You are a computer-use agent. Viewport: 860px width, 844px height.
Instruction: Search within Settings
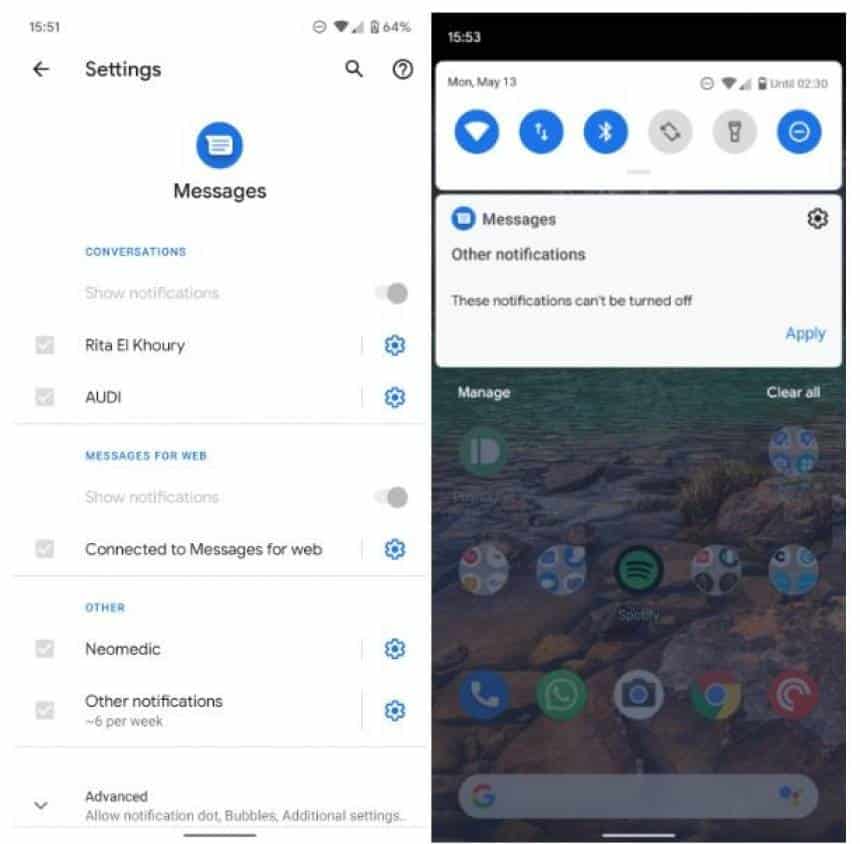354,69
